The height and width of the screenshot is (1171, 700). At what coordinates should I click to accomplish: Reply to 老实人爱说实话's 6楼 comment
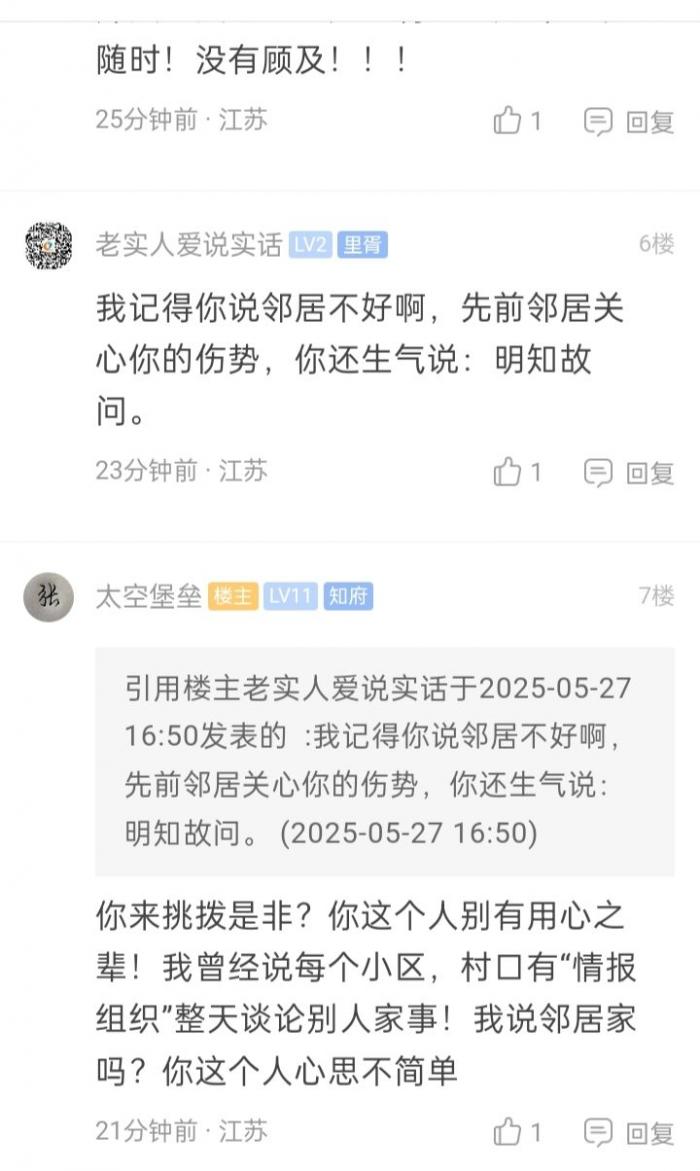[630, 472]
